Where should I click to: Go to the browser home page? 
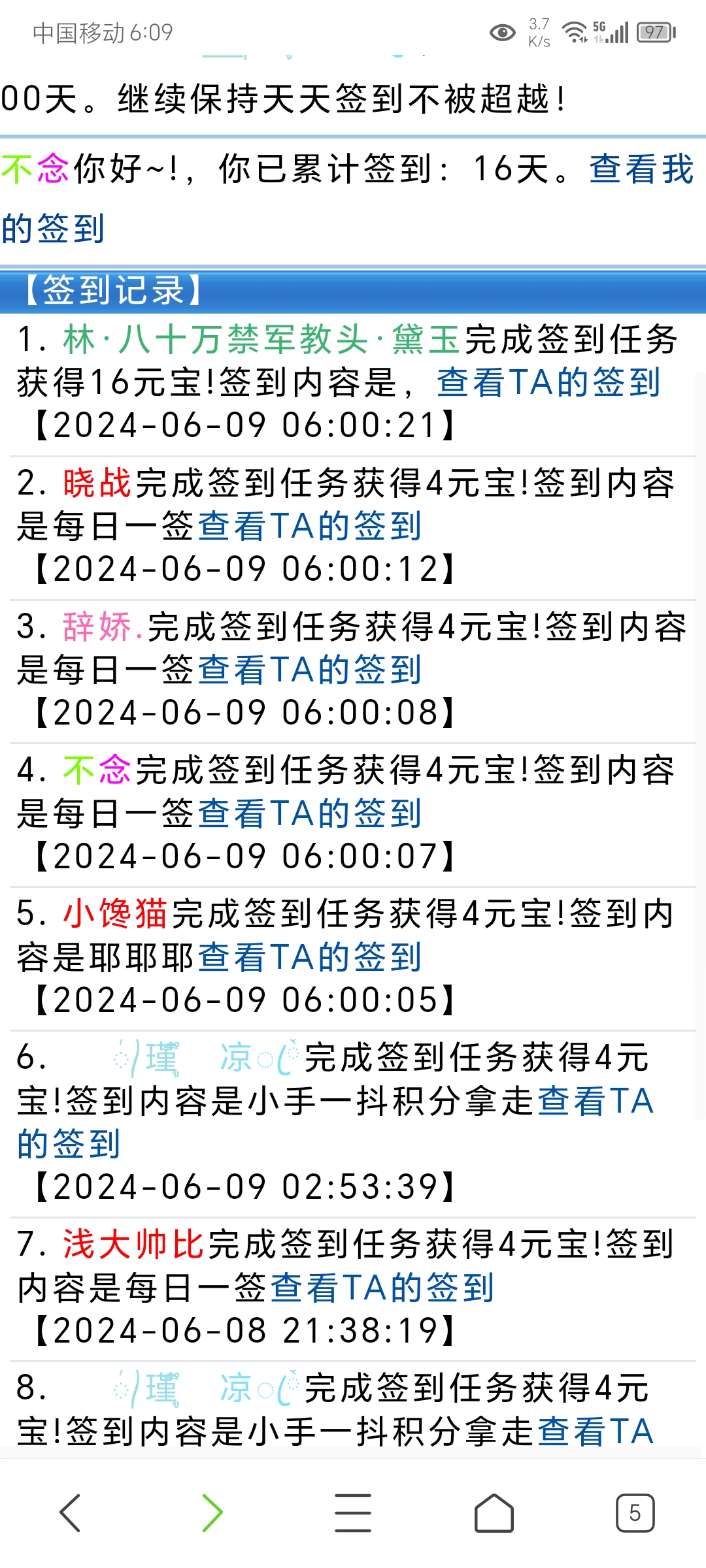click(494, 1512)
